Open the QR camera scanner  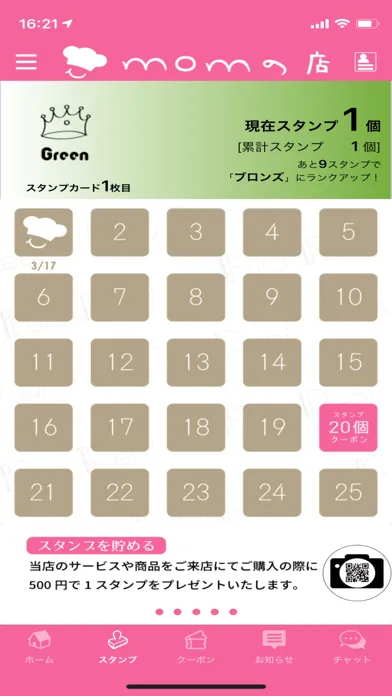[x=357, y=573]
